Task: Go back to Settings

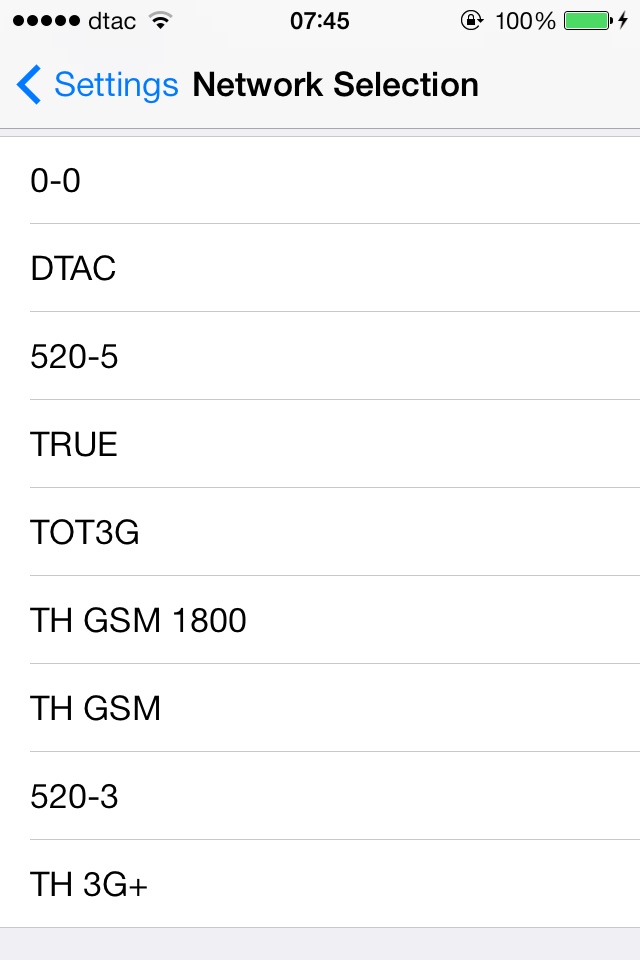Action: tap(97, 85)
